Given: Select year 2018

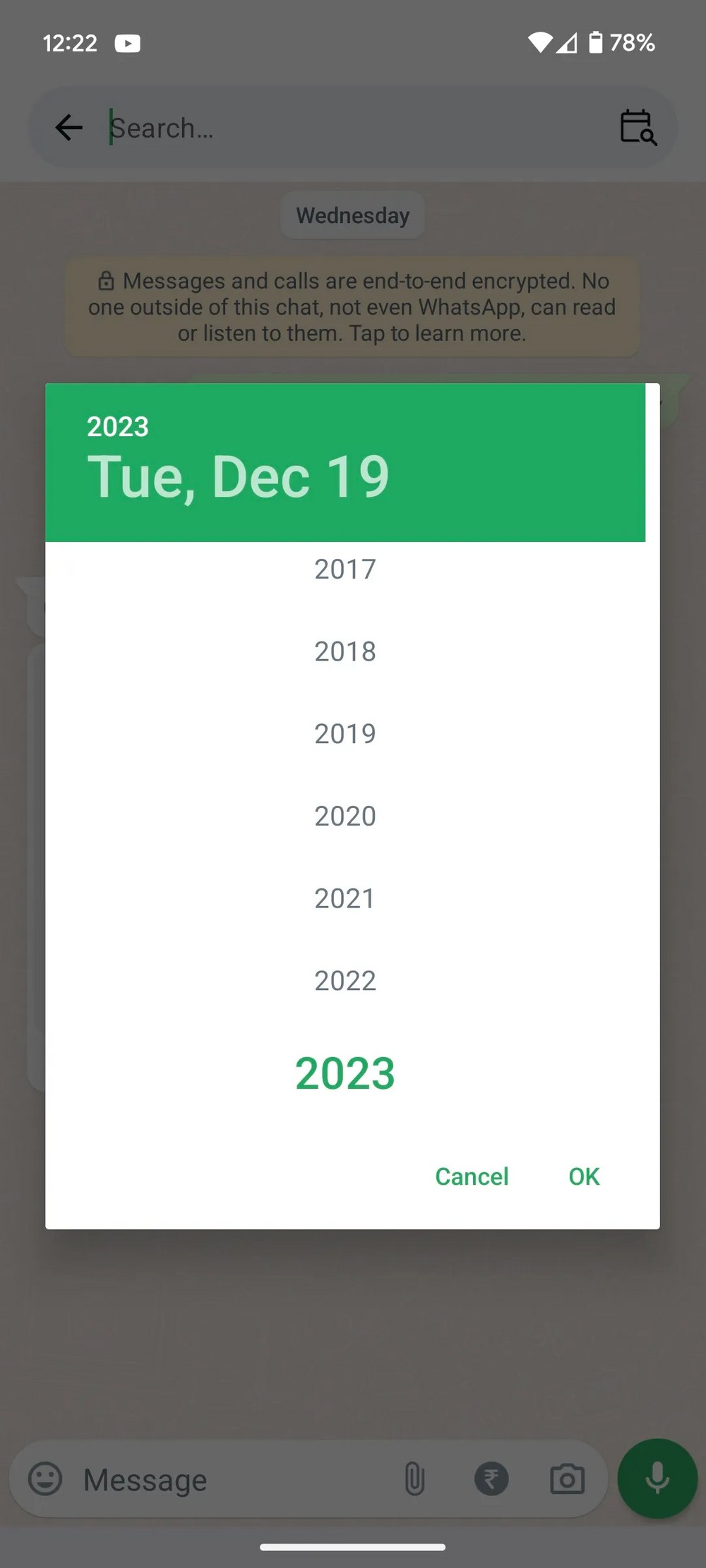Looking at the screenshot, I should click(x=345, y=651).
